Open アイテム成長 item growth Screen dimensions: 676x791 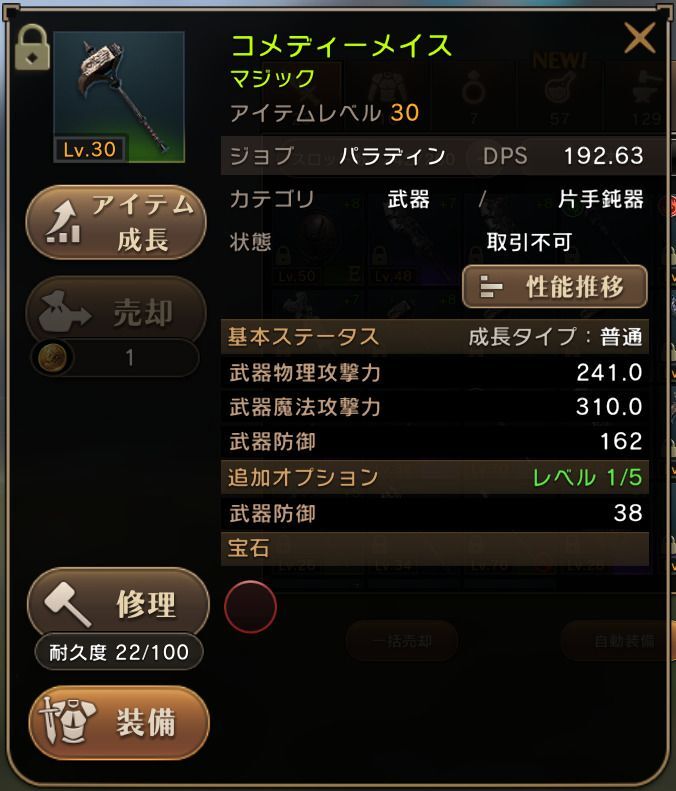tap(117, 223)
